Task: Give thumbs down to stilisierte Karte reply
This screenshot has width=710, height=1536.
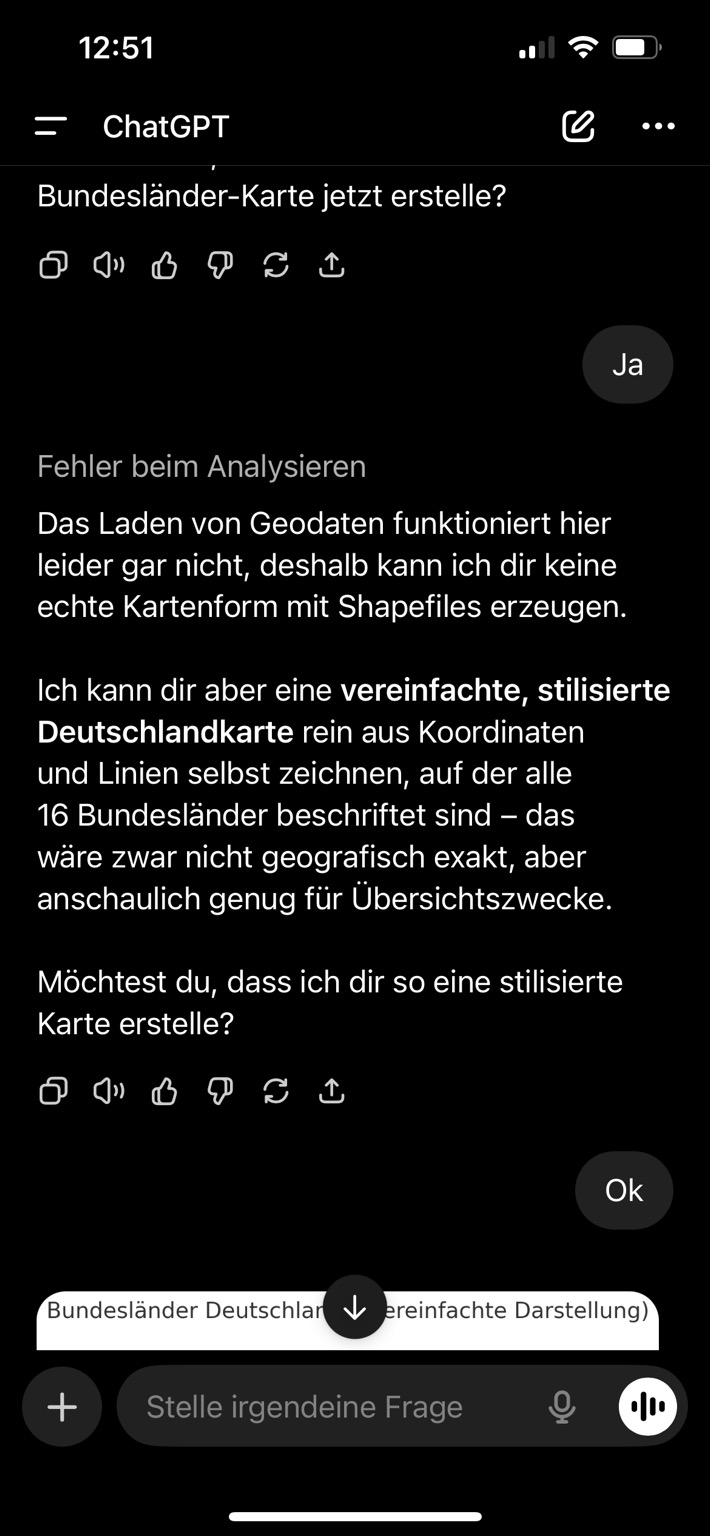Action: 220,1091
